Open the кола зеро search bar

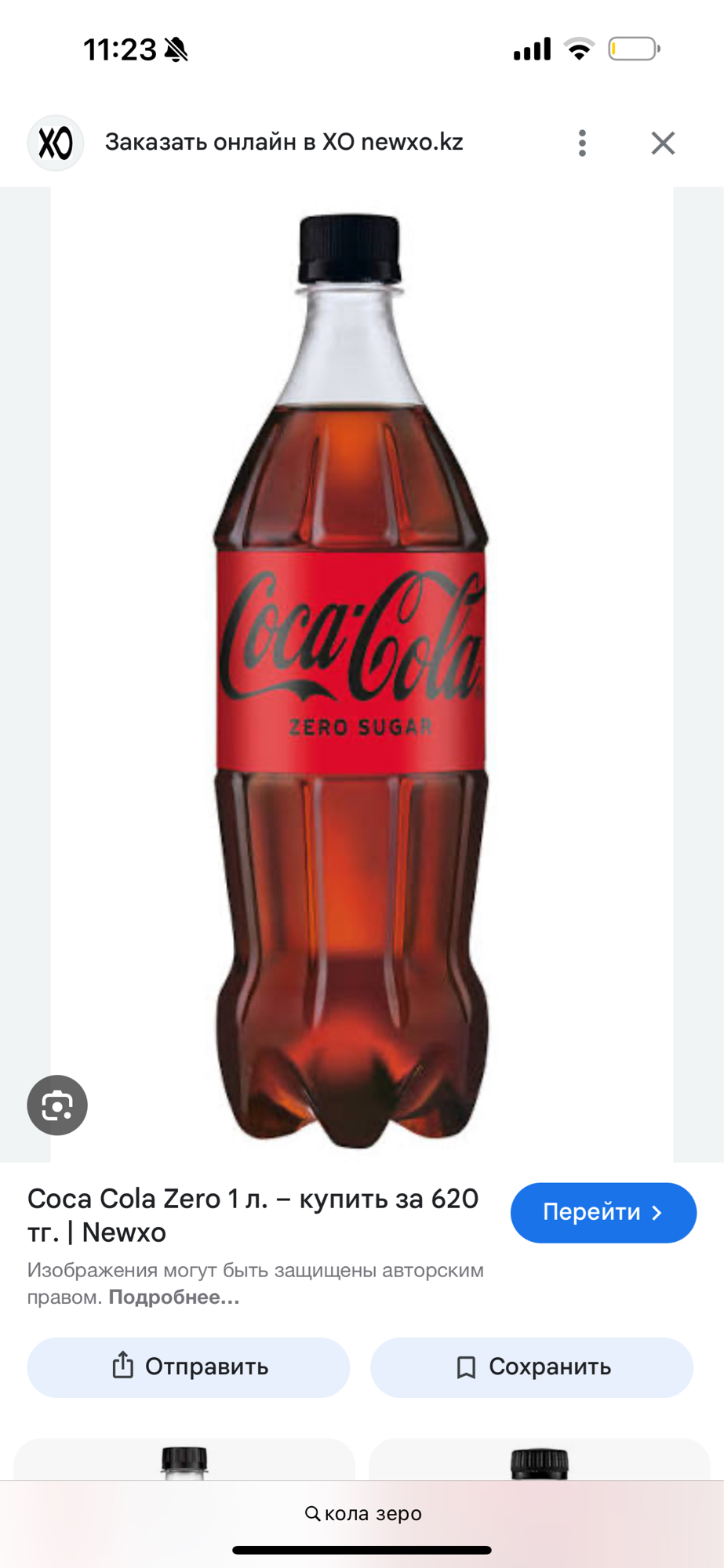coord(362,1513)
